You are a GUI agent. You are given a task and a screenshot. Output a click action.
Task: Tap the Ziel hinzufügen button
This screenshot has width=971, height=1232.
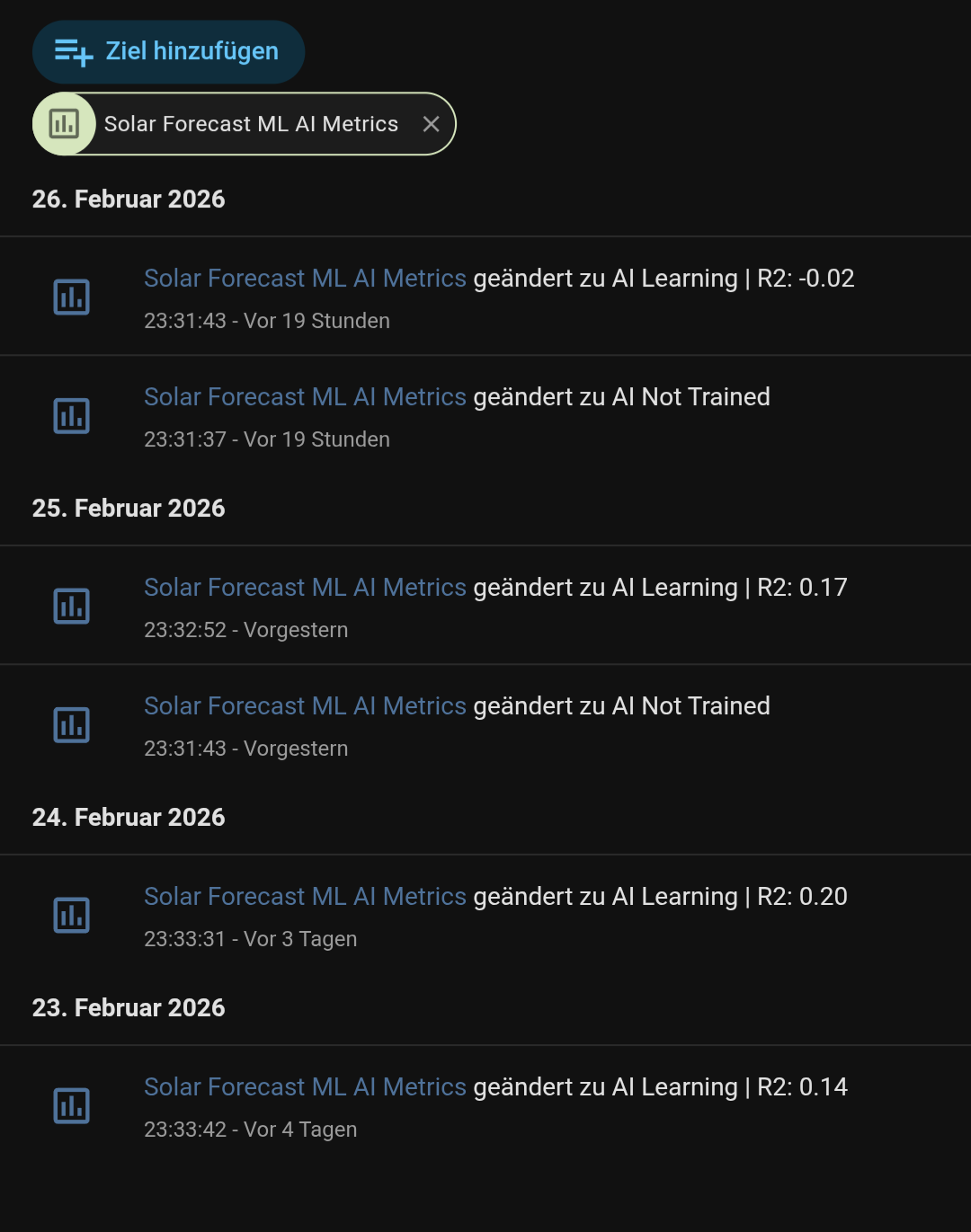[168, 52]
